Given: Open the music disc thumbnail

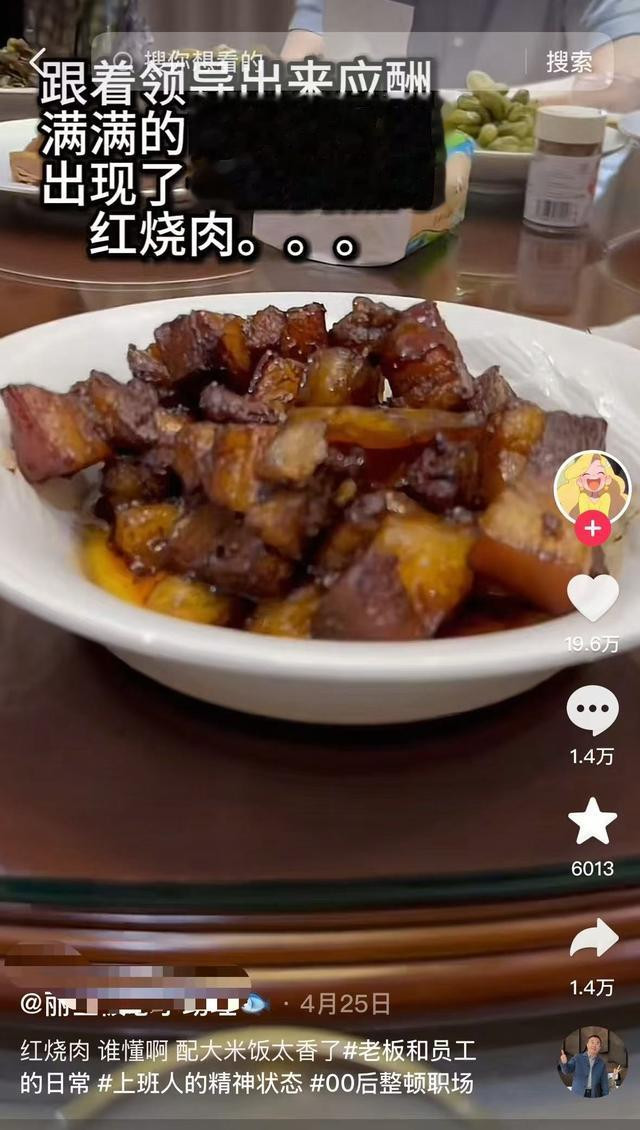Looking at the screenshot, I should pyautogui.click(x=593, y=1062).
